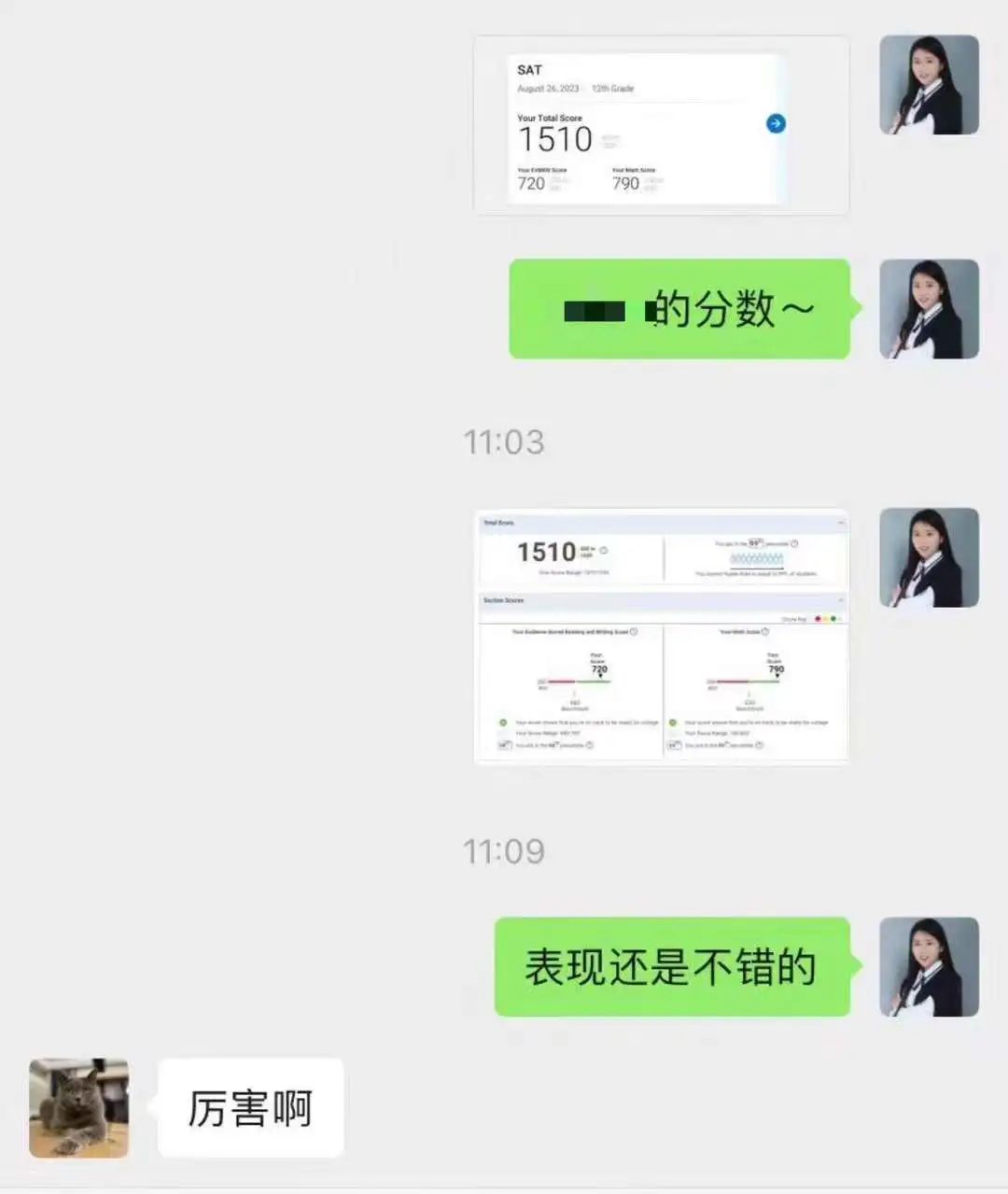1008x1194 pixels.
Task: Open the SAT 1510 score card image
Action: pos(661,126)
